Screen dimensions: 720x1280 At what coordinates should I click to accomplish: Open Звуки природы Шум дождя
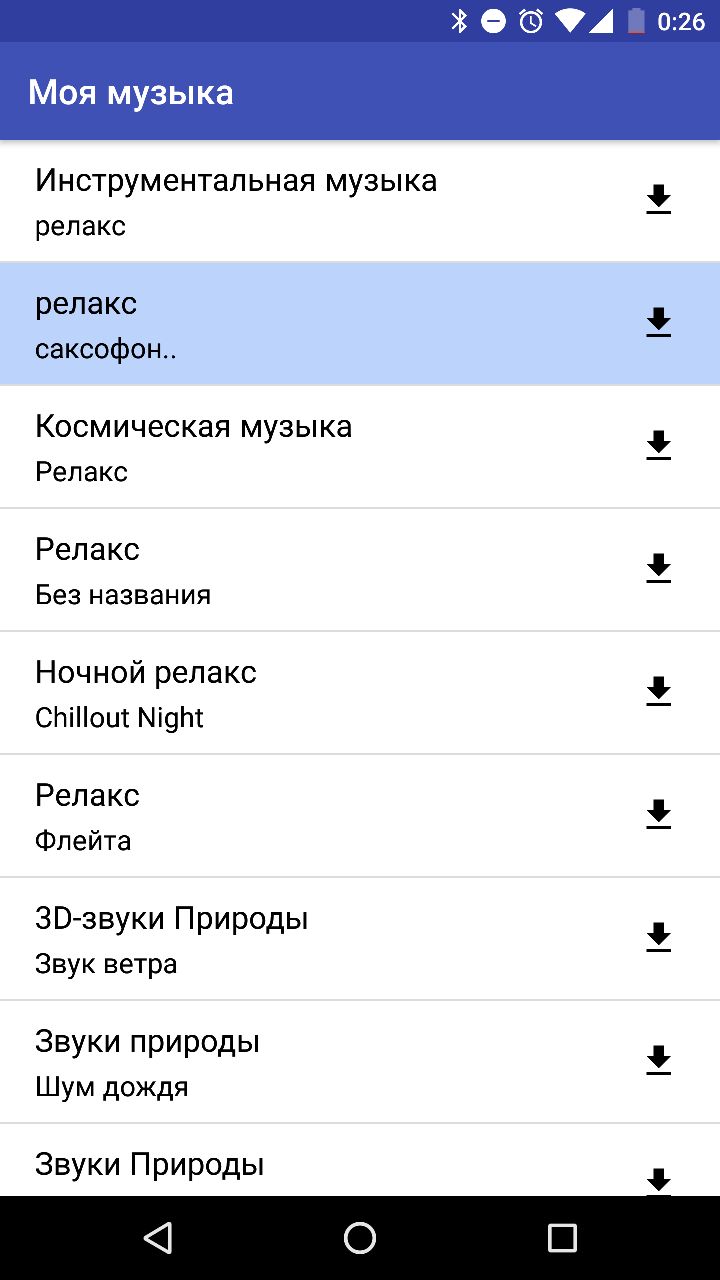(x=360, y=1062)
